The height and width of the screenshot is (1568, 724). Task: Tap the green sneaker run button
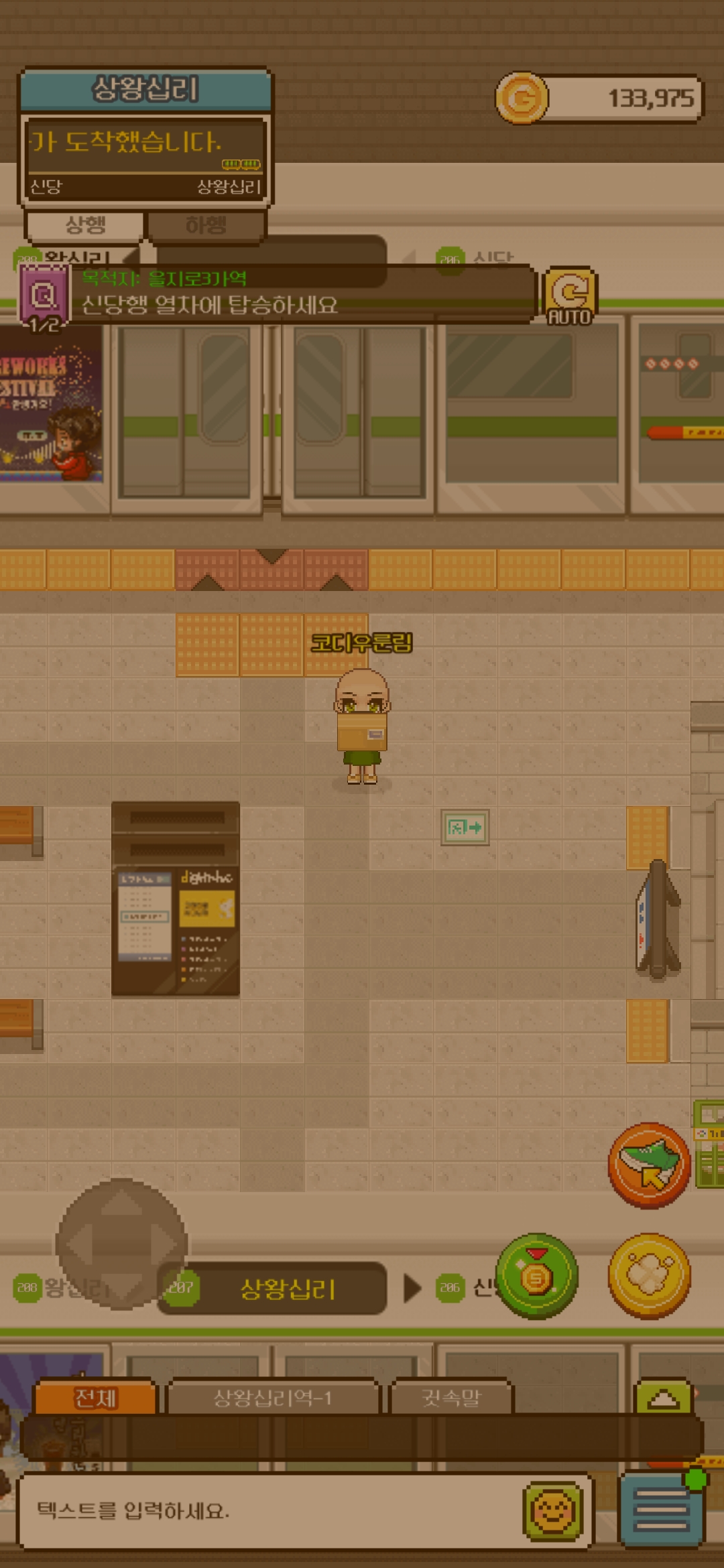(x=649, y=1165)
